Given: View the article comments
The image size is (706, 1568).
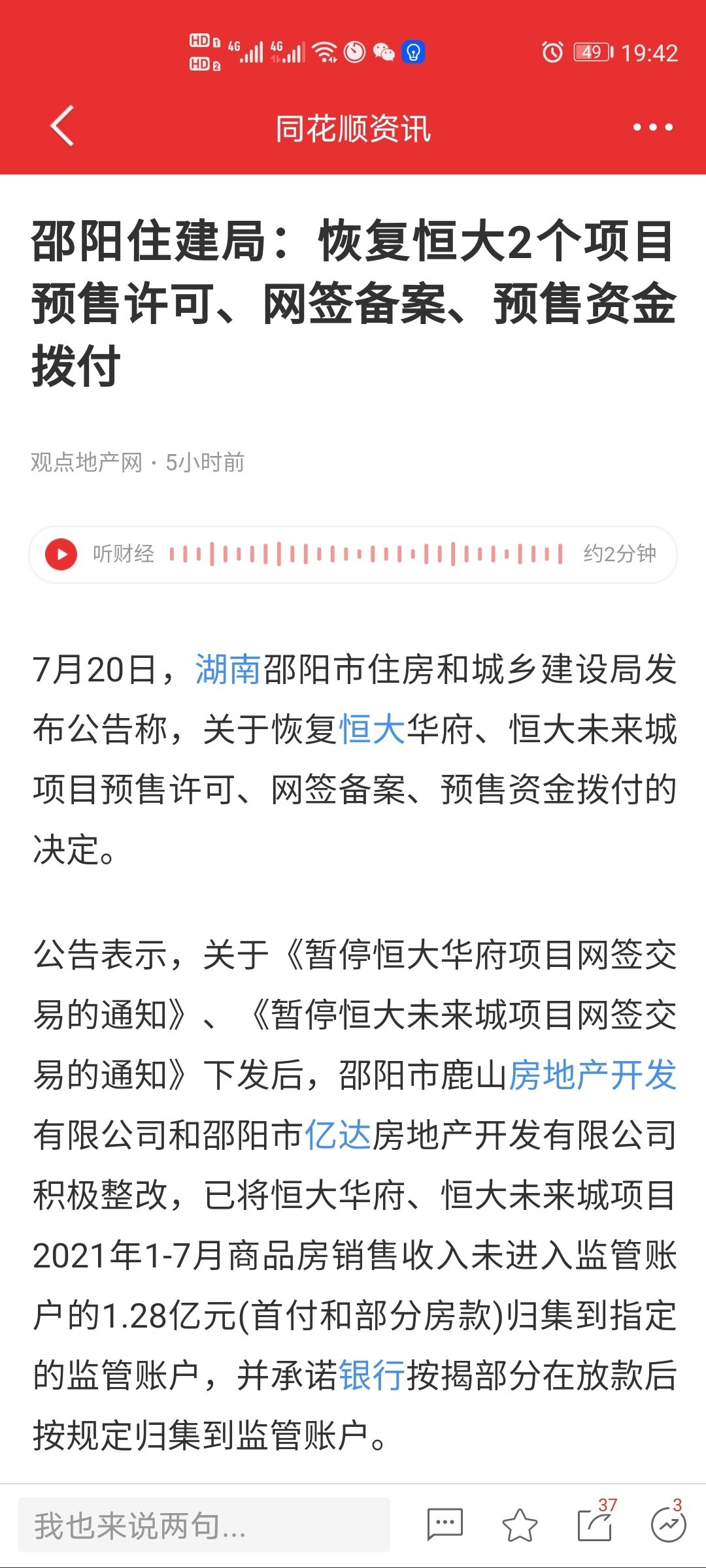Looking at the screenshot, I should (x=445, y=1525).
